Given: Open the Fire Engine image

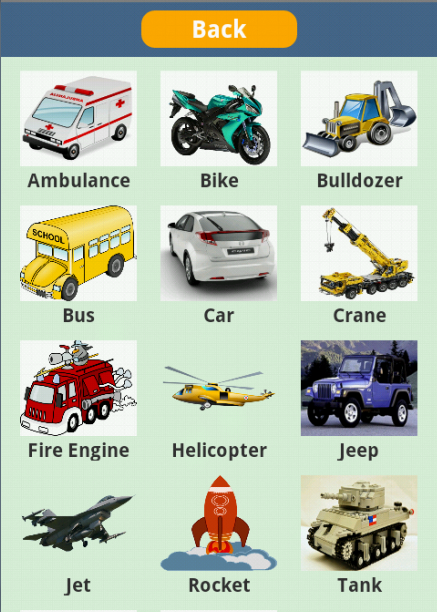Looking at the screenshot, I should [x=78, y=388].
